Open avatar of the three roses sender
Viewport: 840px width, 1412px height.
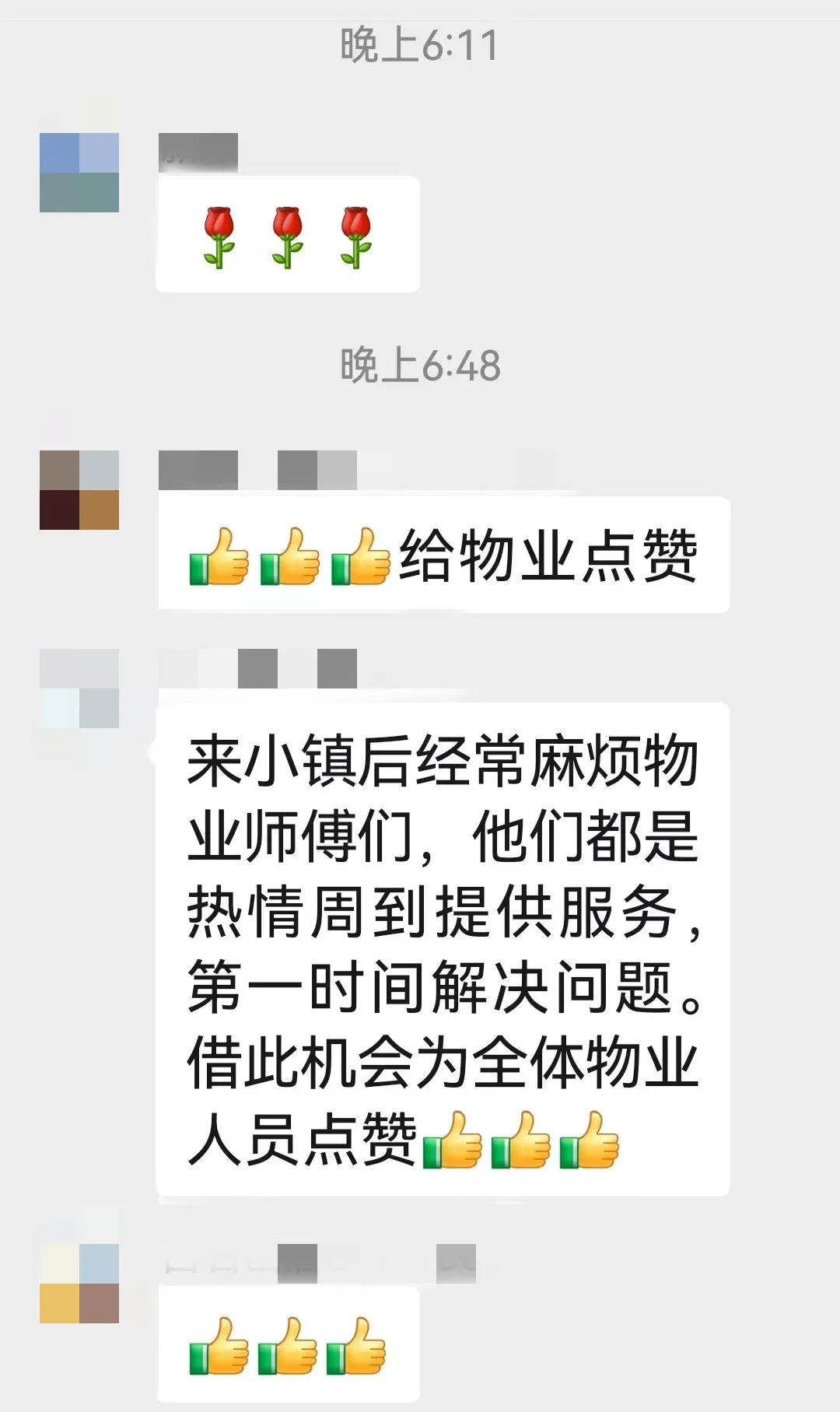[79, 172]
